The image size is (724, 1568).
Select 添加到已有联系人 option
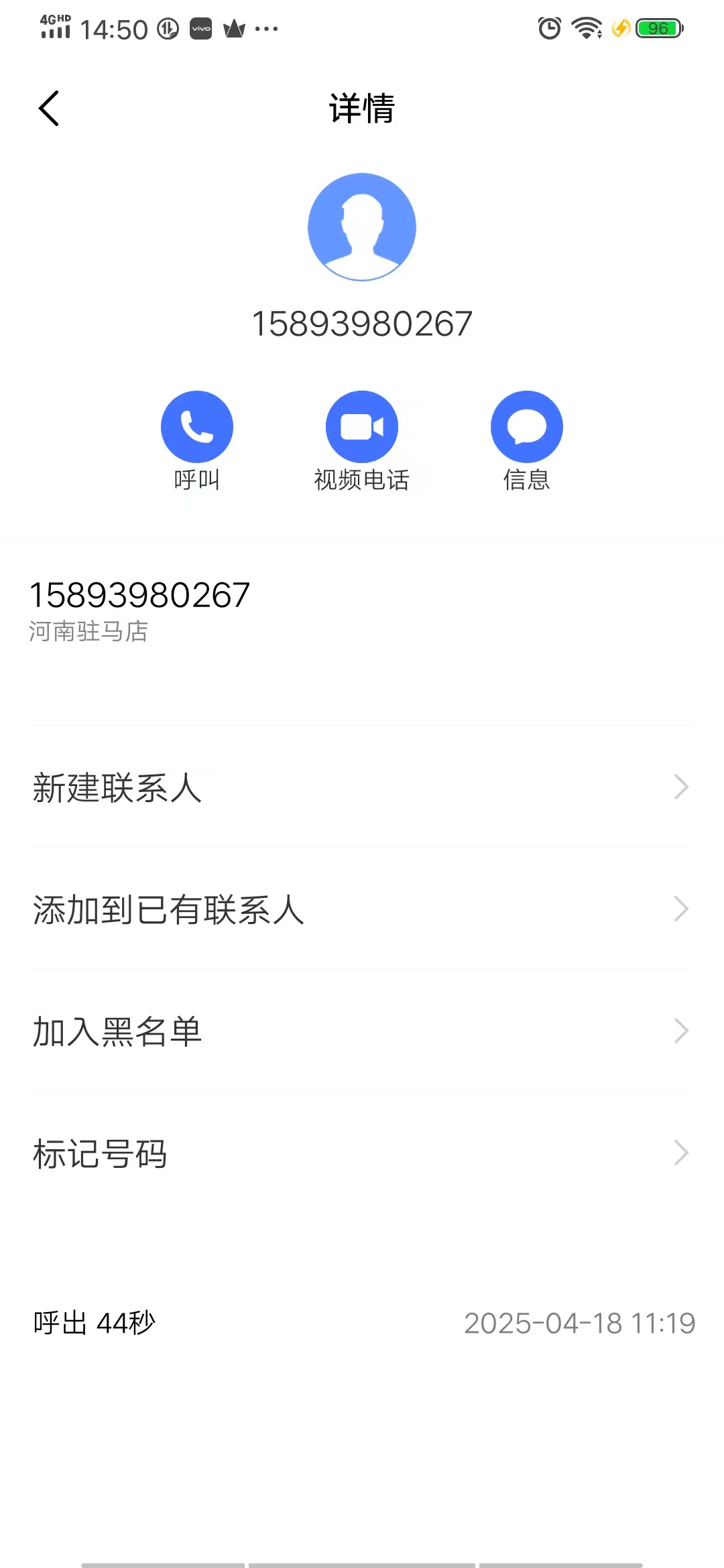click(x=362, y=909)
